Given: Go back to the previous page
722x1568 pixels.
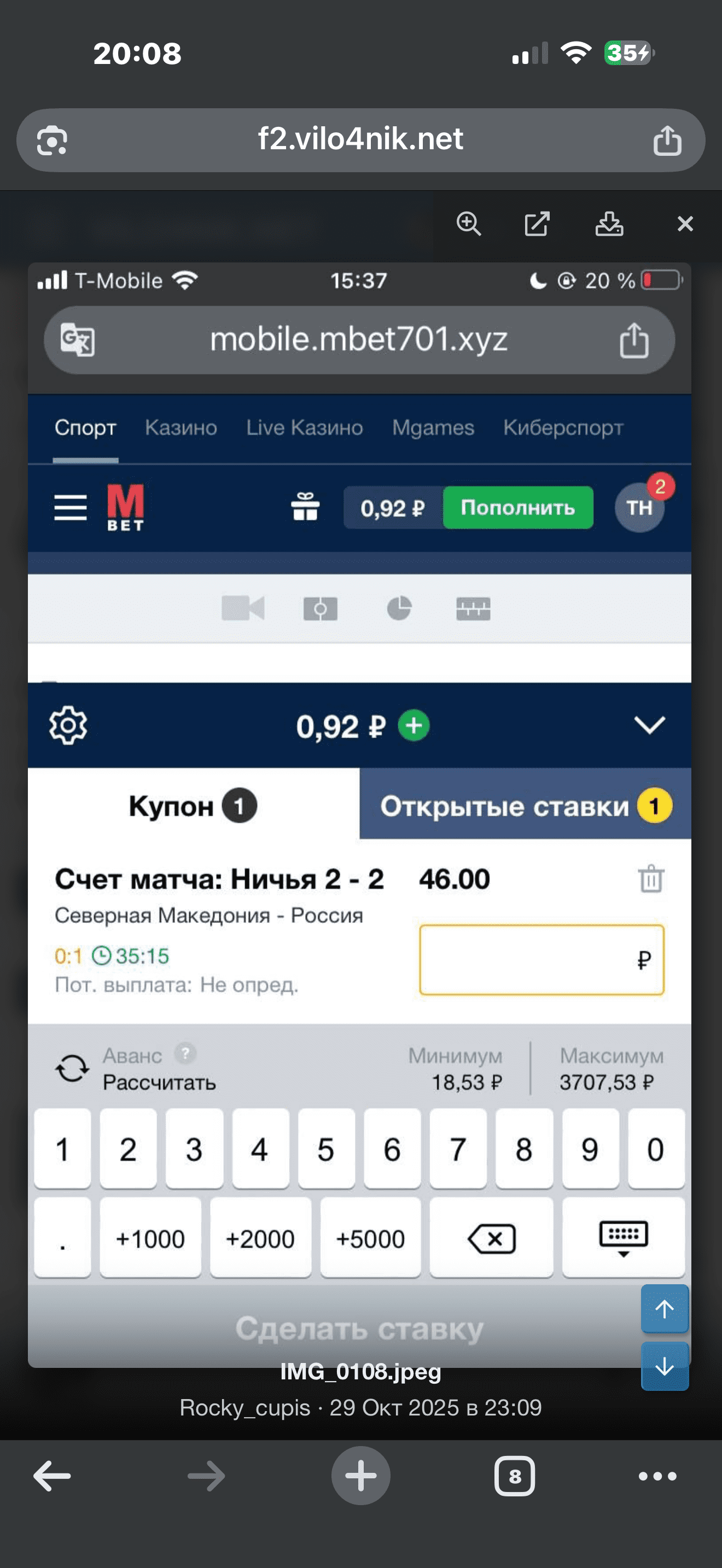Looking at the screenshot, I should click(x=53, y=1476).
